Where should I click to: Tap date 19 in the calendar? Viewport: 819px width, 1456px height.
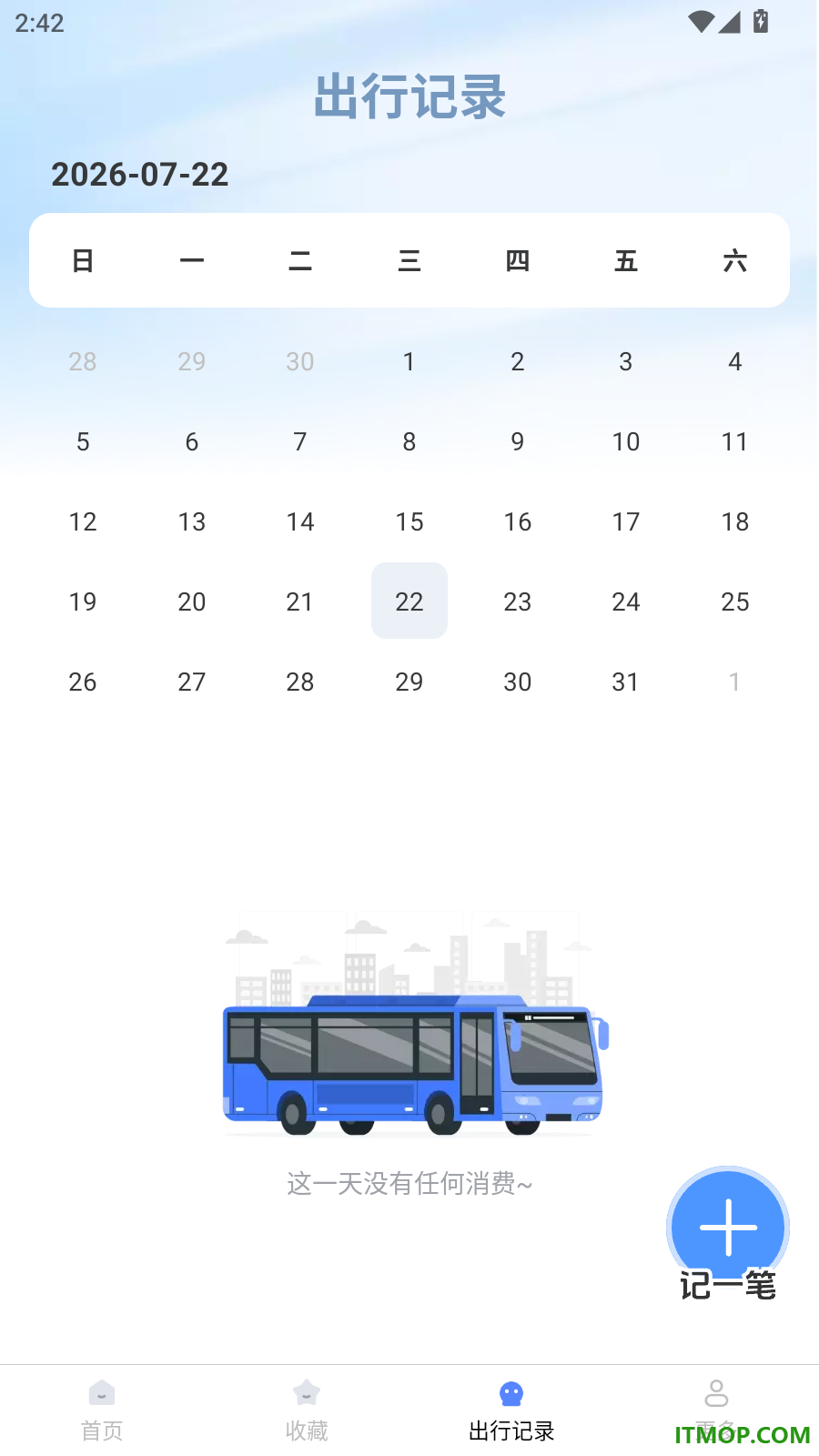click(83, 602)
